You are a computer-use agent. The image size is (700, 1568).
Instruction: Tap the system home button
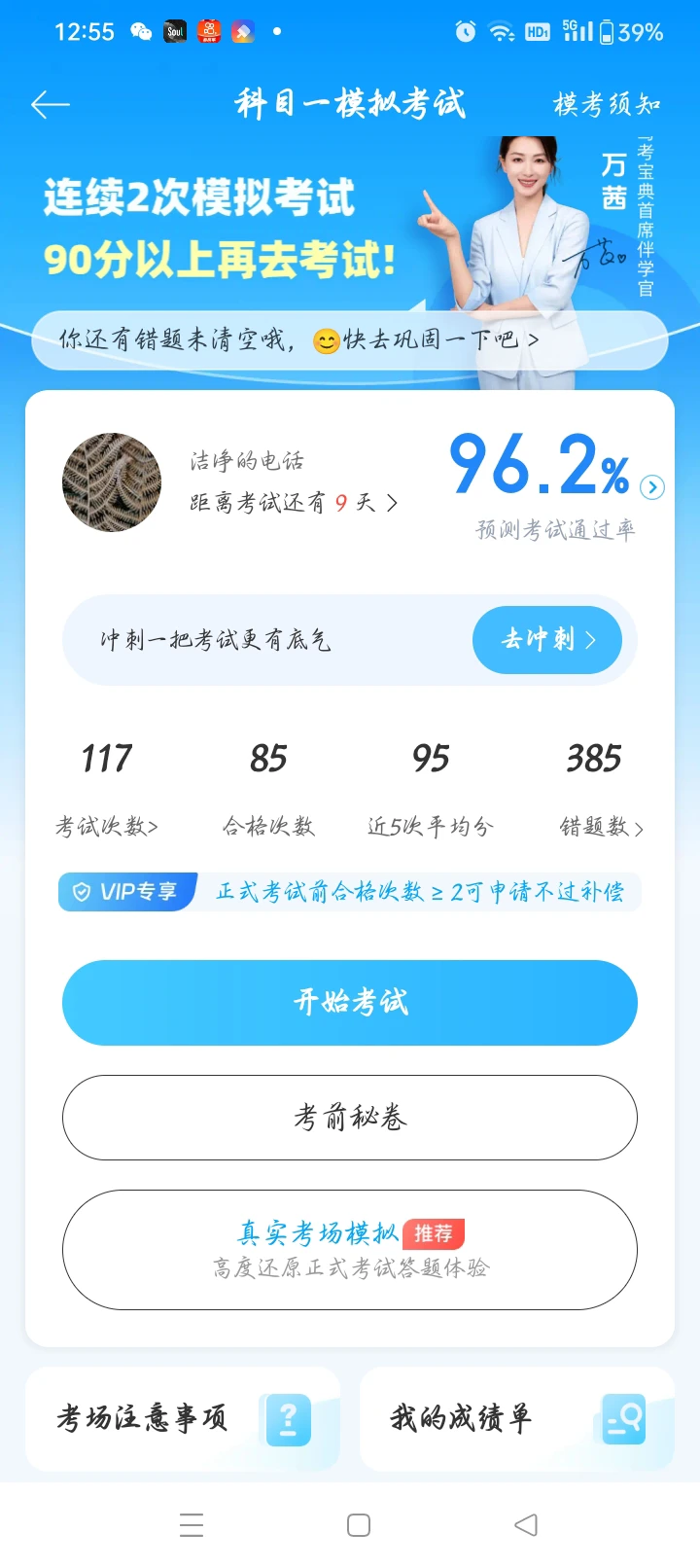pos(359,1525)
